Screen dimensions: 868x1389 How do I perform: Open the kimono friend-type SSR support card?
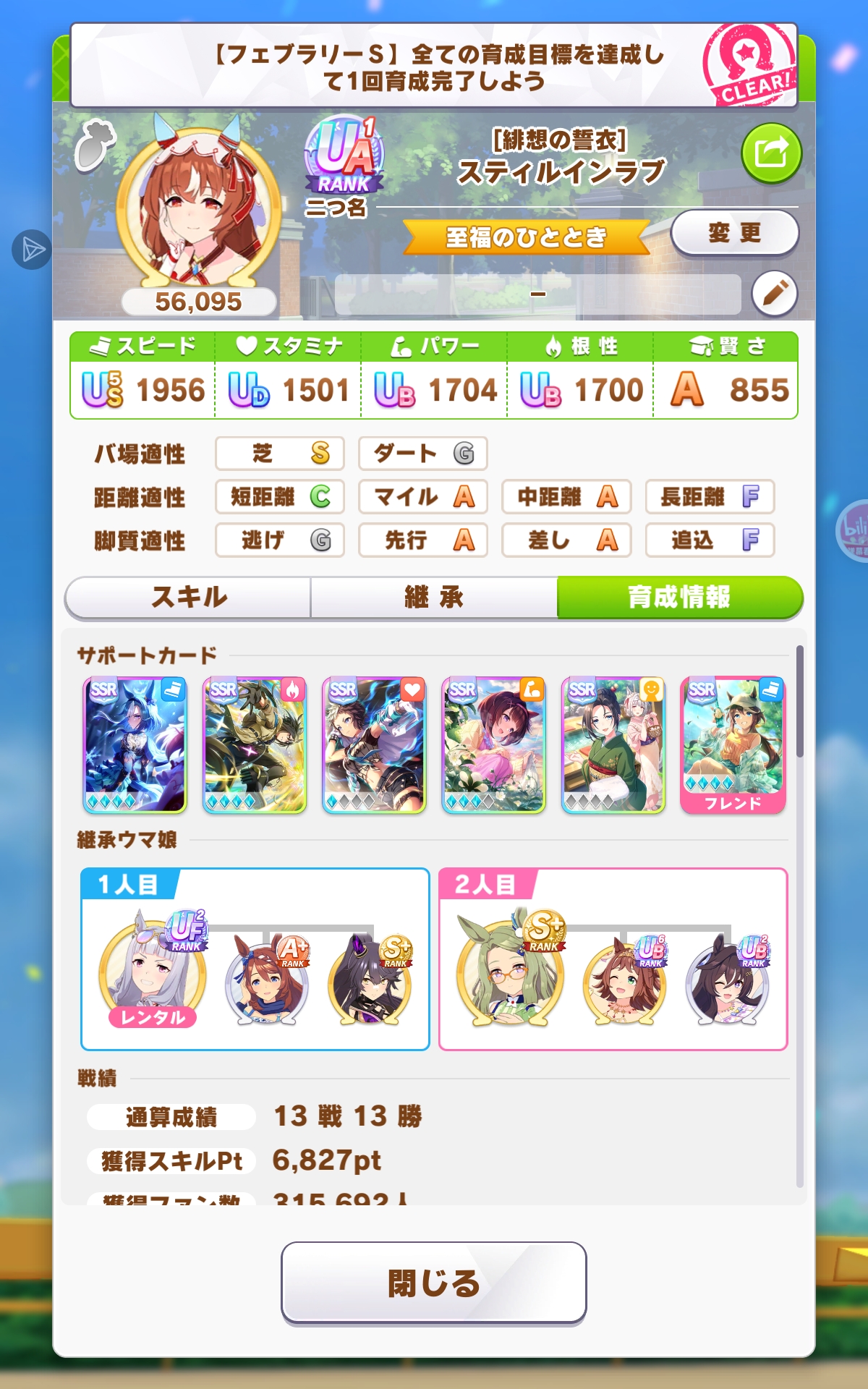point(613,745)
